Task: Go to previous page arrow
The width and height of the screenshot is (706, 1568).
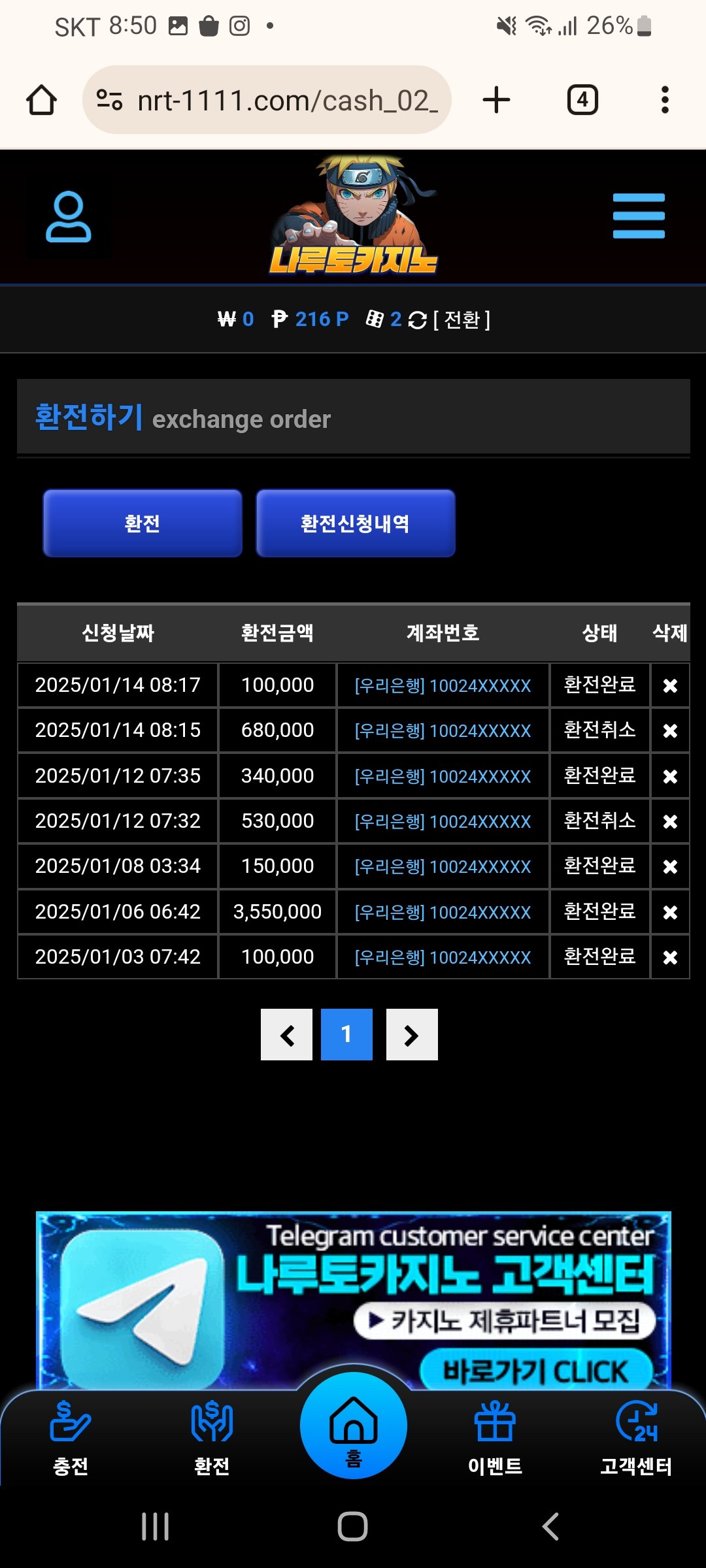Action: 286,1035
